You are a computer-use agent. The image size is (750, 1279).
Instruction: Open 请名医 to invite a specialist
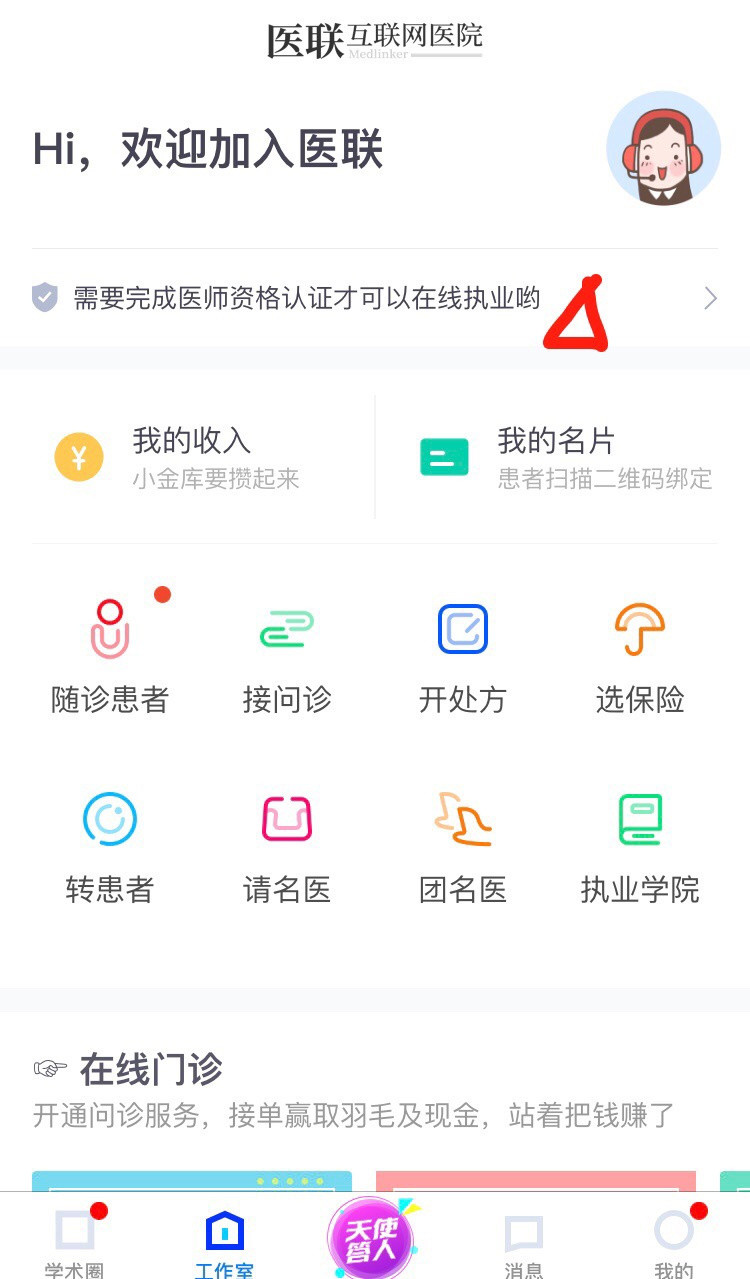point(287,847)
